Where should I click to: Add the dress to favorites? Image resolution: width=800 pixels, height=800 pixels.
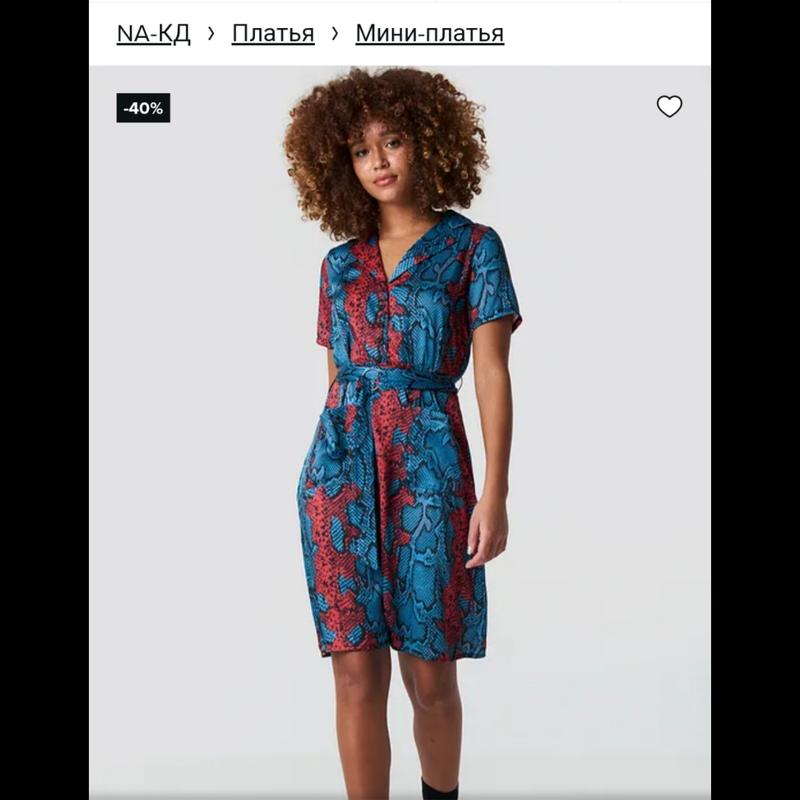[x=669, y=106]
